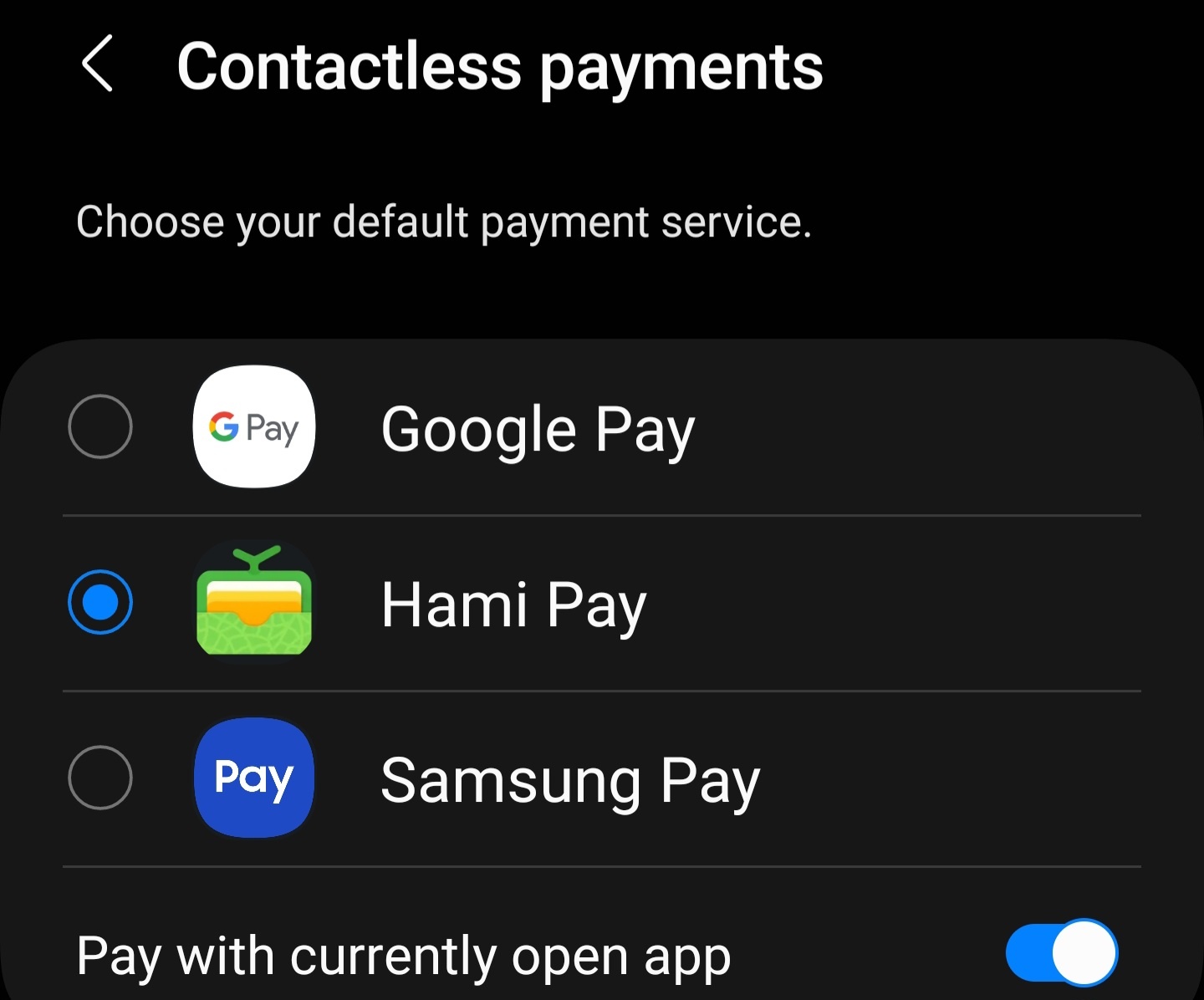Select Google Pay as default payment service
Image resolution: width=1204 pixels, height=1000 pixels.
[100, 426]
